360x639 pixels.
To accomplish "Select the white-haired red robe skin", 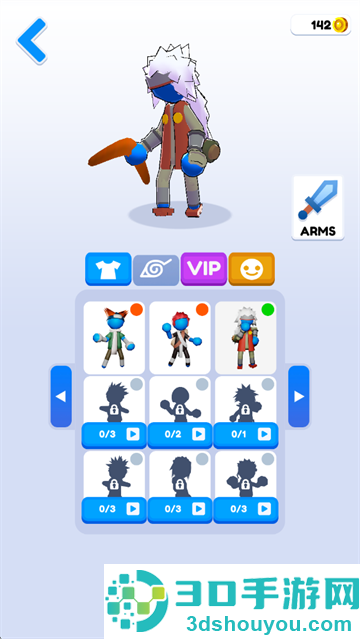I will [245, 338].
